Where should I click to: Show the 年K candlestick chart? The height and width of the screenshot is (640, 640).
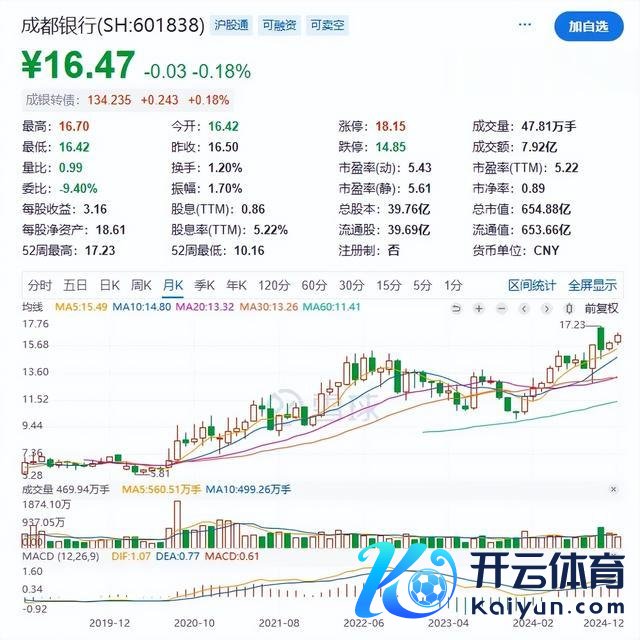pos(238,285)
